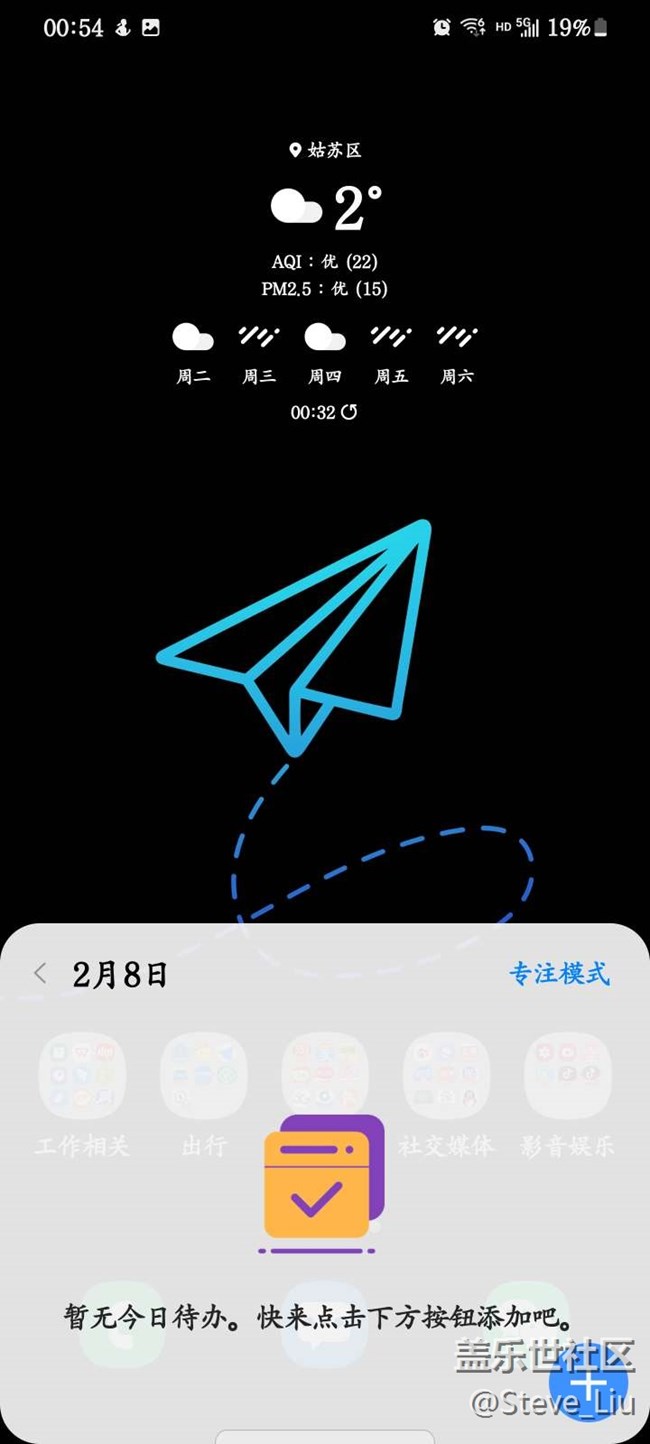Add a new to-do with the plus button

(x=588, y=1384)
